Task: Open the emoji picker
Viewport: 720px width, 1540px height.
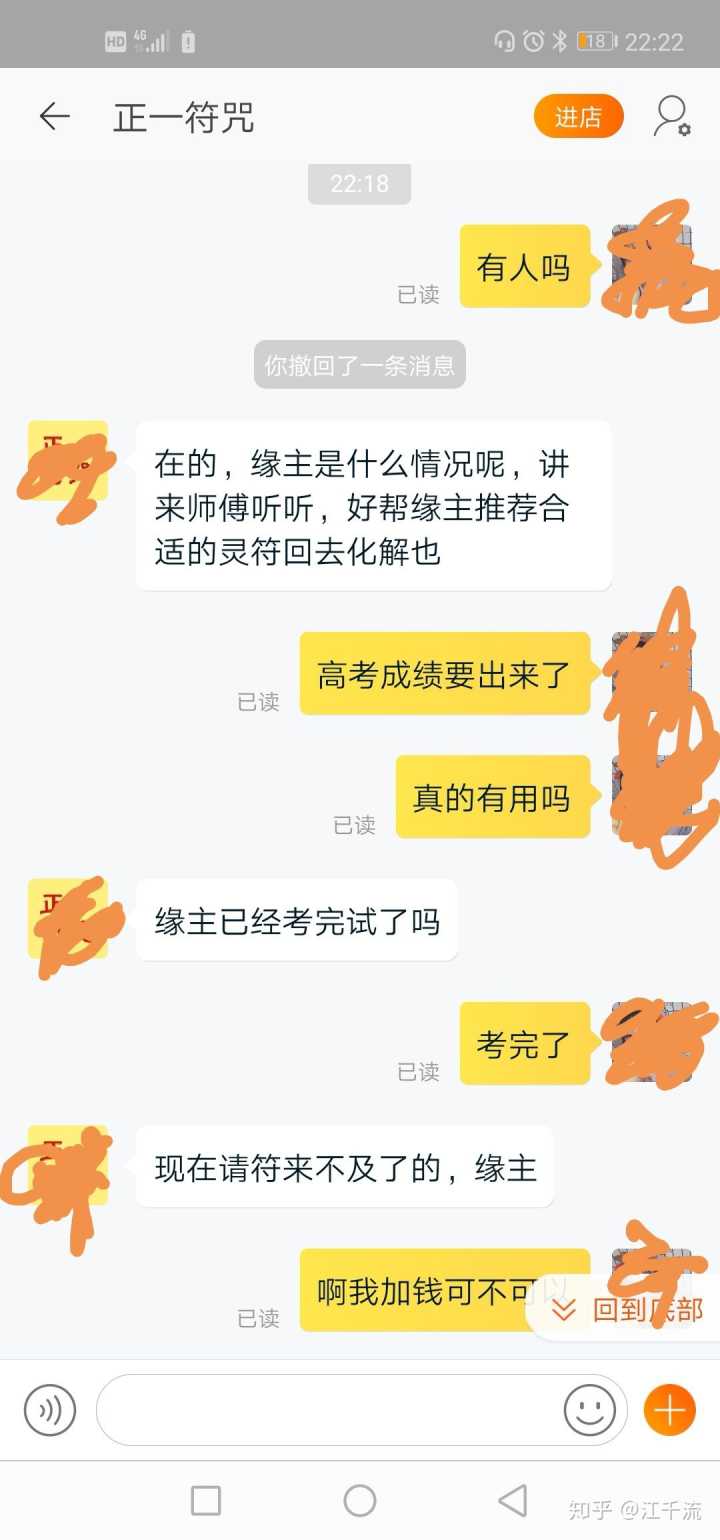Action: [x=590, y=1410]
